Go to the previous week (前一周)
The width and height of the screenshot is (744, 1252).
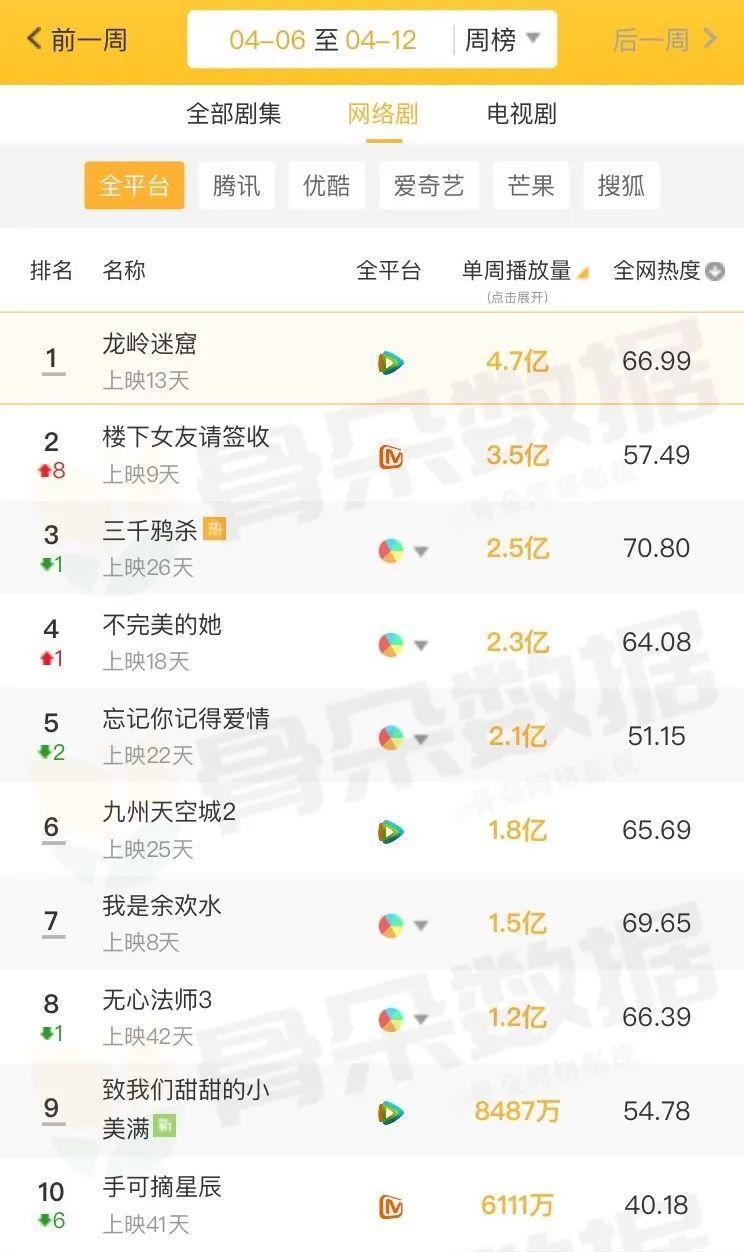pyautogui.click(x=78, y=40)
